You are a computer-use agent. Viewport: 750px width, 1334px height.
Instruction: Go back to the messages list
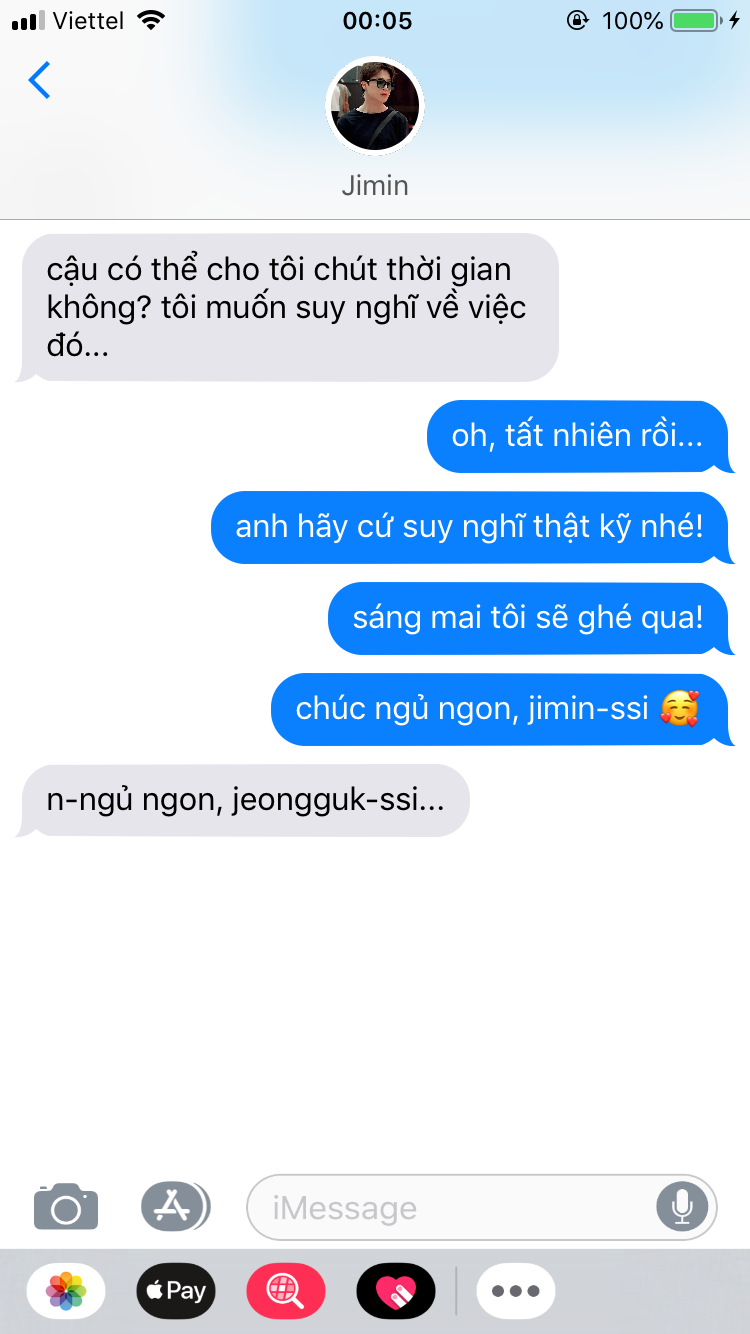coord(40,80)
